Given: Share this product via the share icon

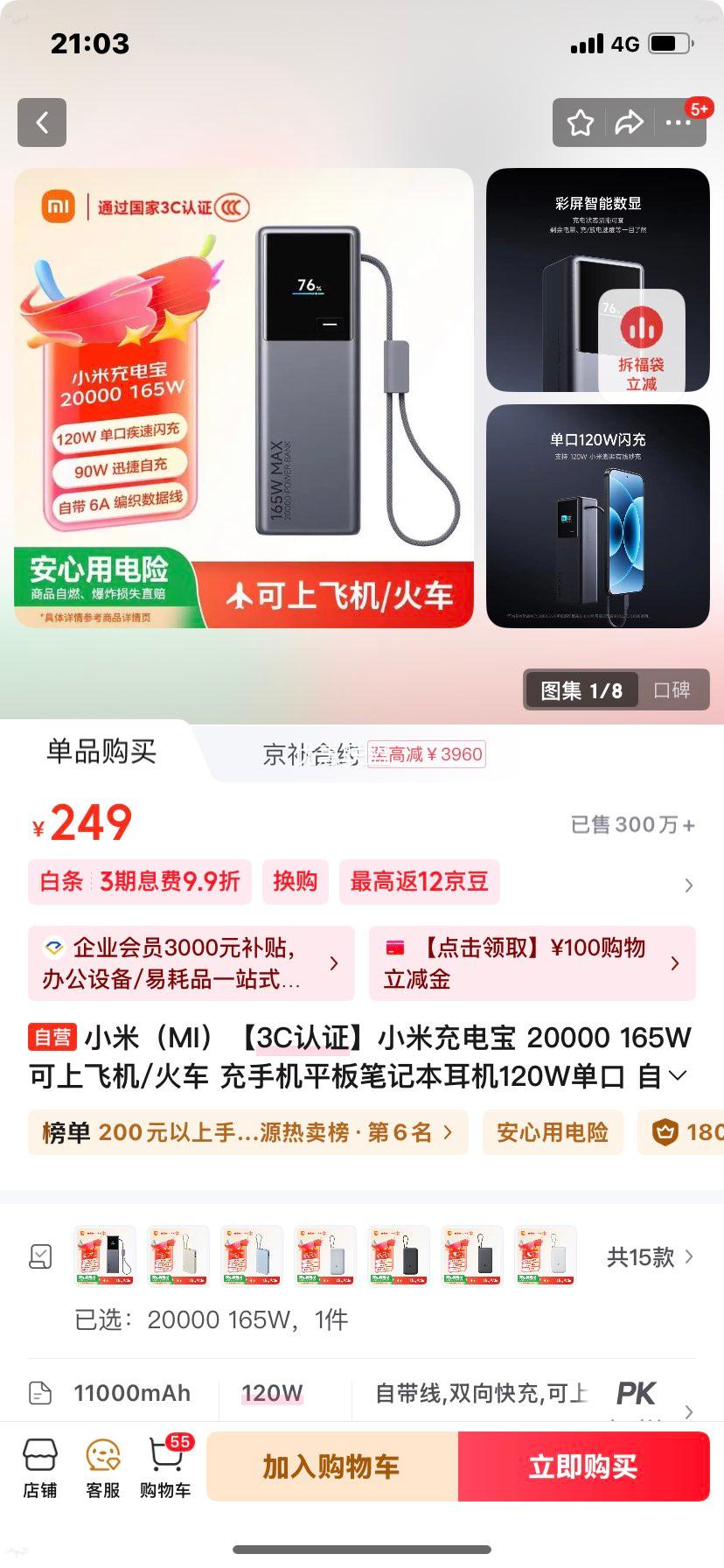Looking at the screenshot, I should [629, 122].
